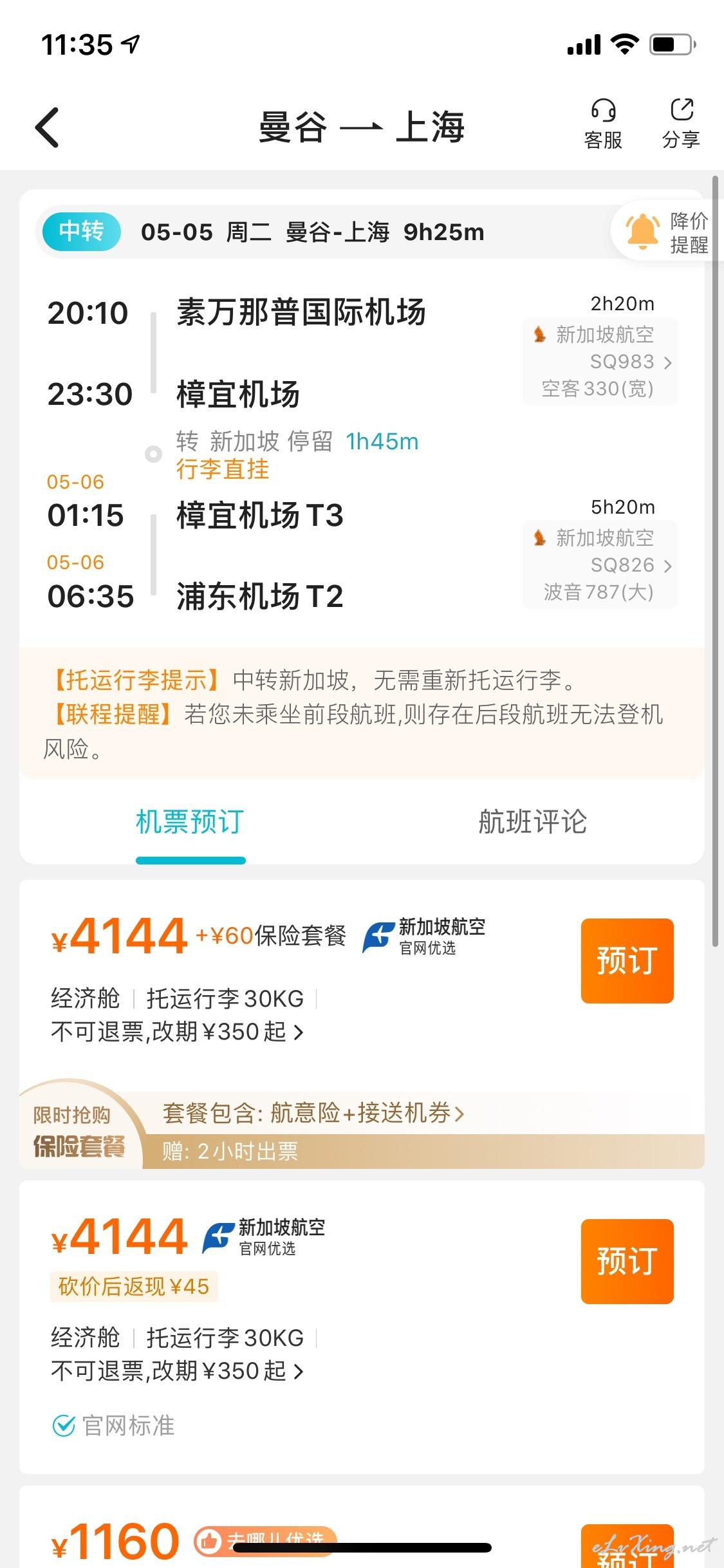Book the ¥4144 保险套餐 fare
724x1568 pixels.
point(627,960)
